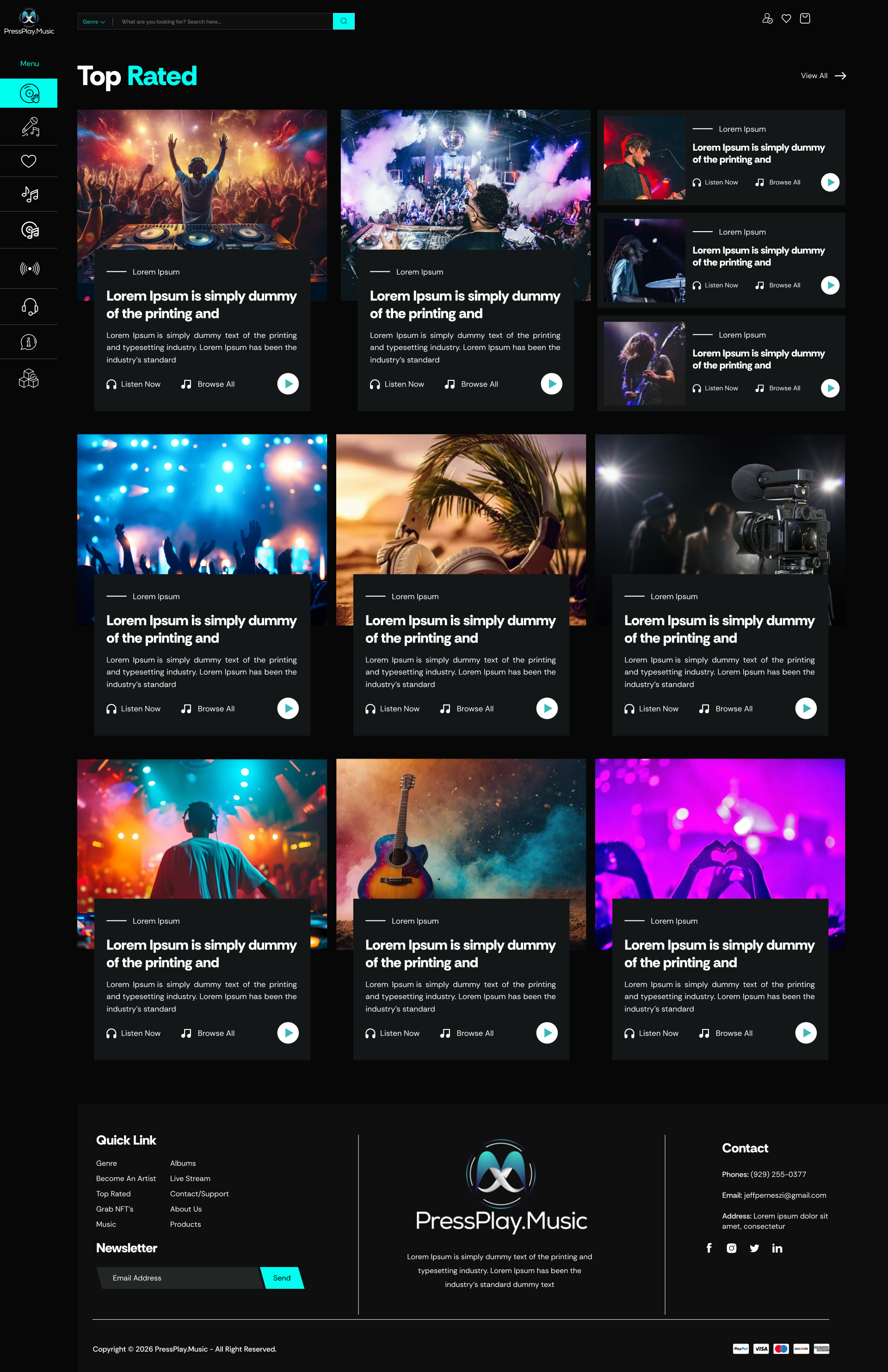Viewport: 888px width, 1372px height.
Task: Follow the View All arrow link
Action: [823, 75]
